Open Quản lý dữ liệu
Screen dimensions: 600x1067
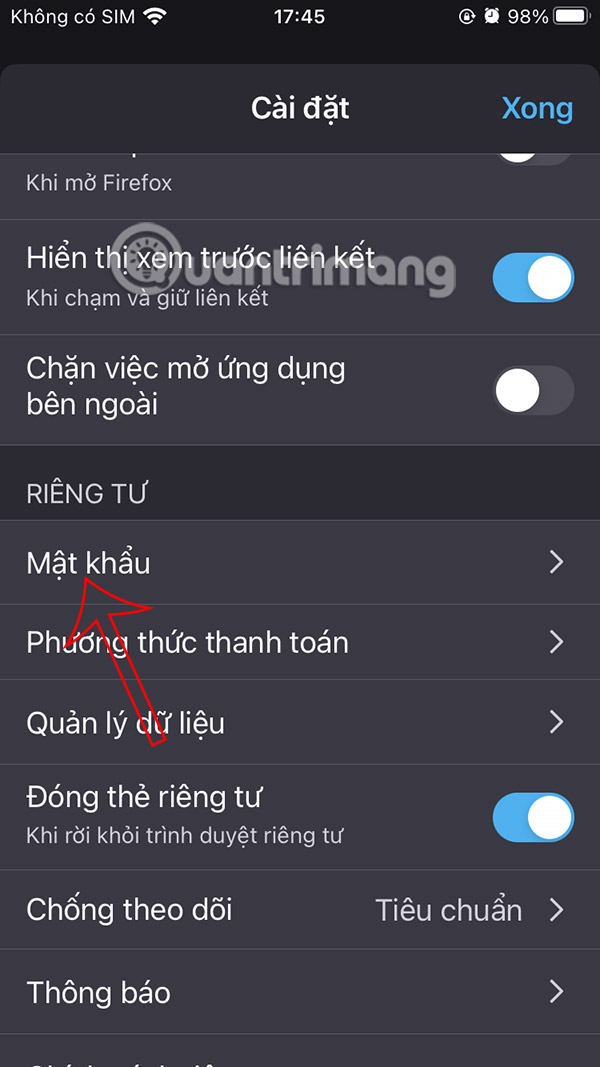tap(300, 722)
